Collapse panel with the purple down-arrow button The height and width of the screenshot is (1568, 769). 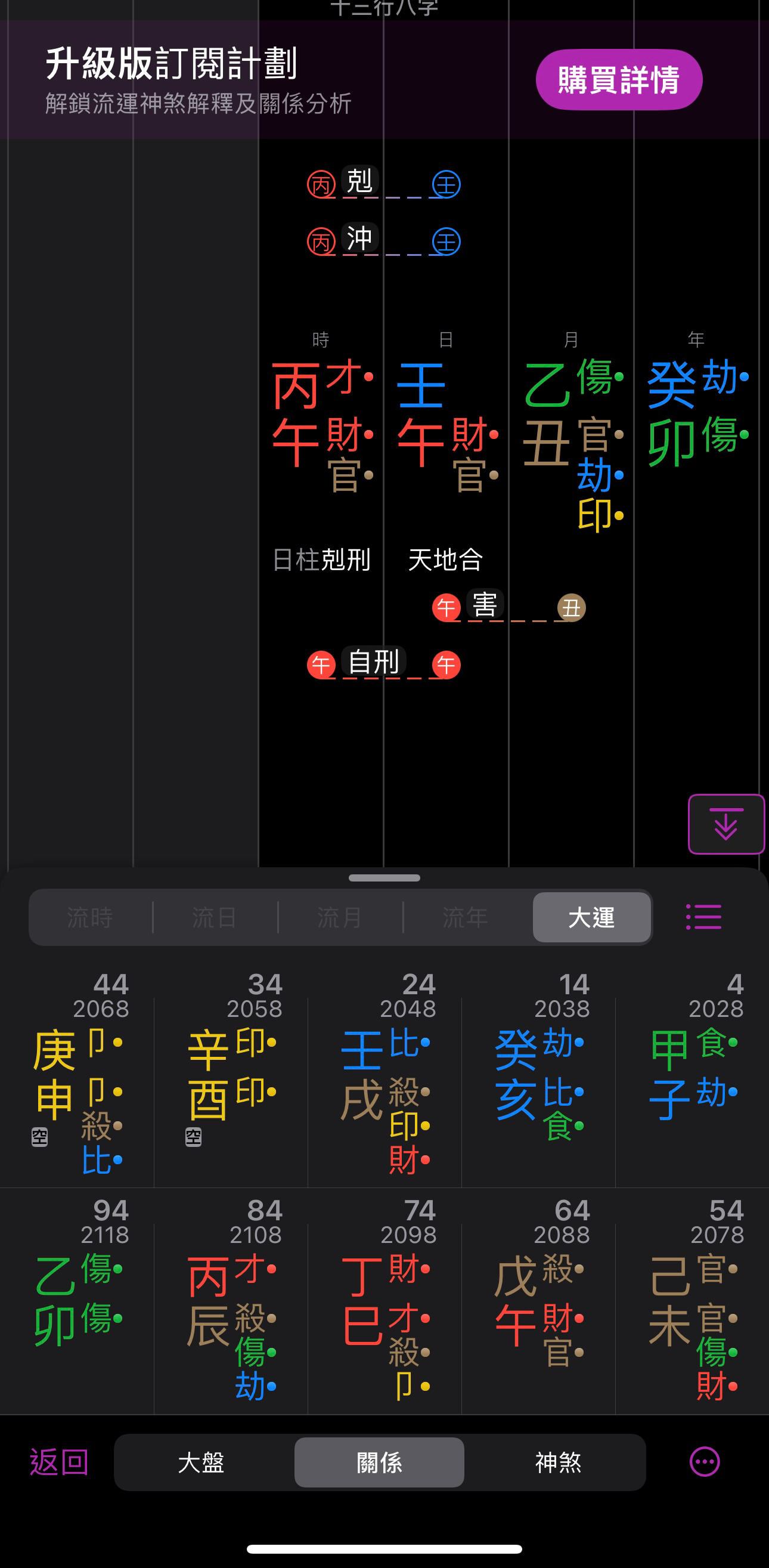click(725, 824)
